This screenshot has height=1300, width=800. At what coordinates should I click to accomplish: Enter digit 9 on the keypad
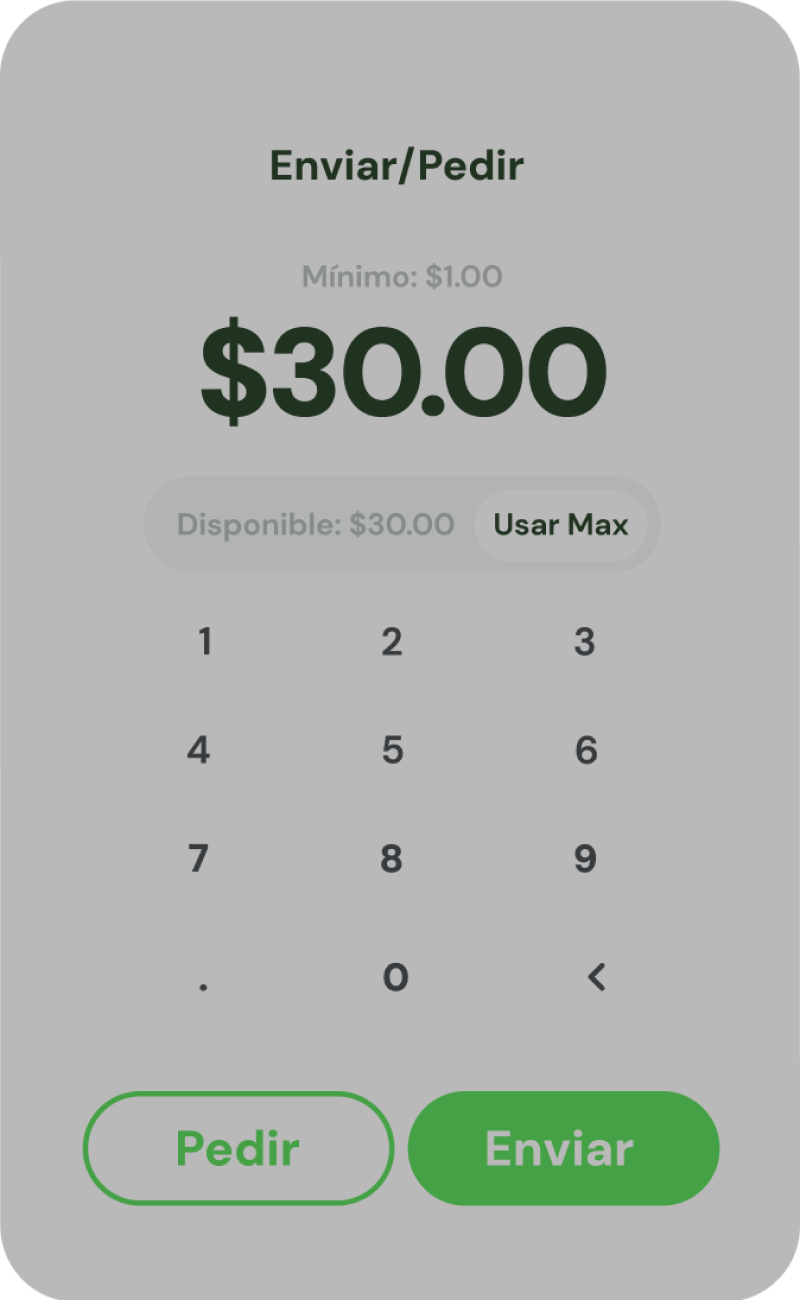pos(586,858)
